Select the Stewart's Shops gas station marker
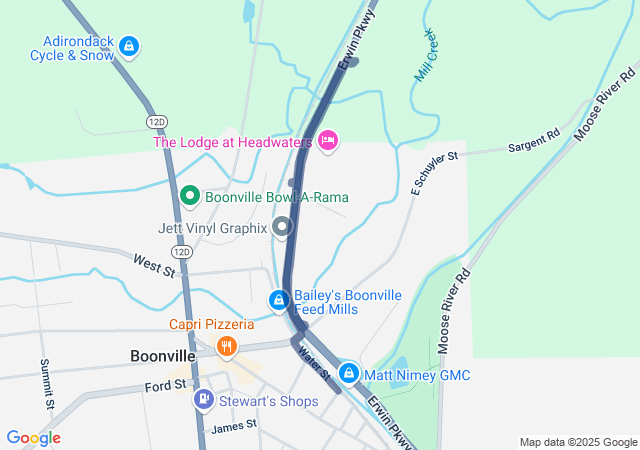640x450 pixels. tap(204, 400)
